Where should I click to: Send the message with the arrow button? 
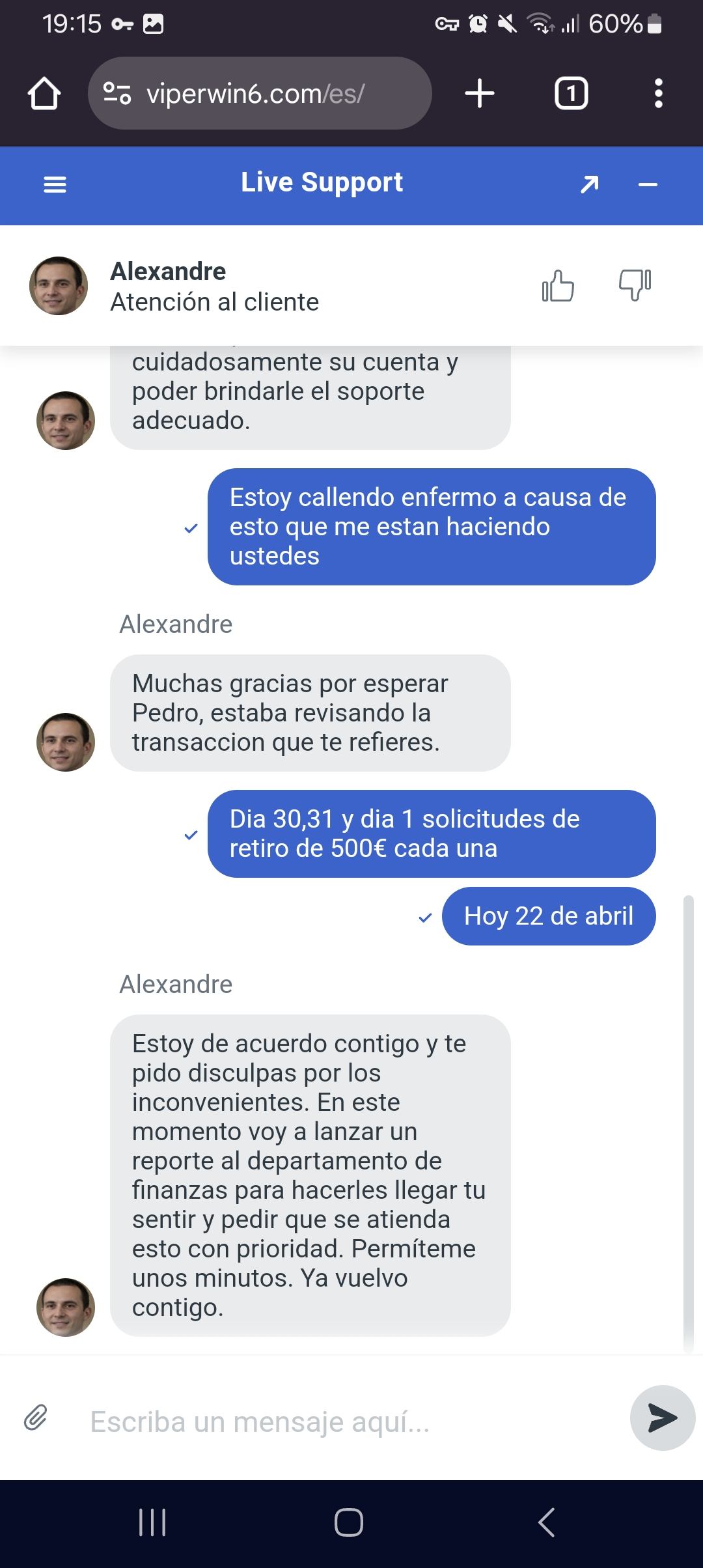[x=663, y=1418]
